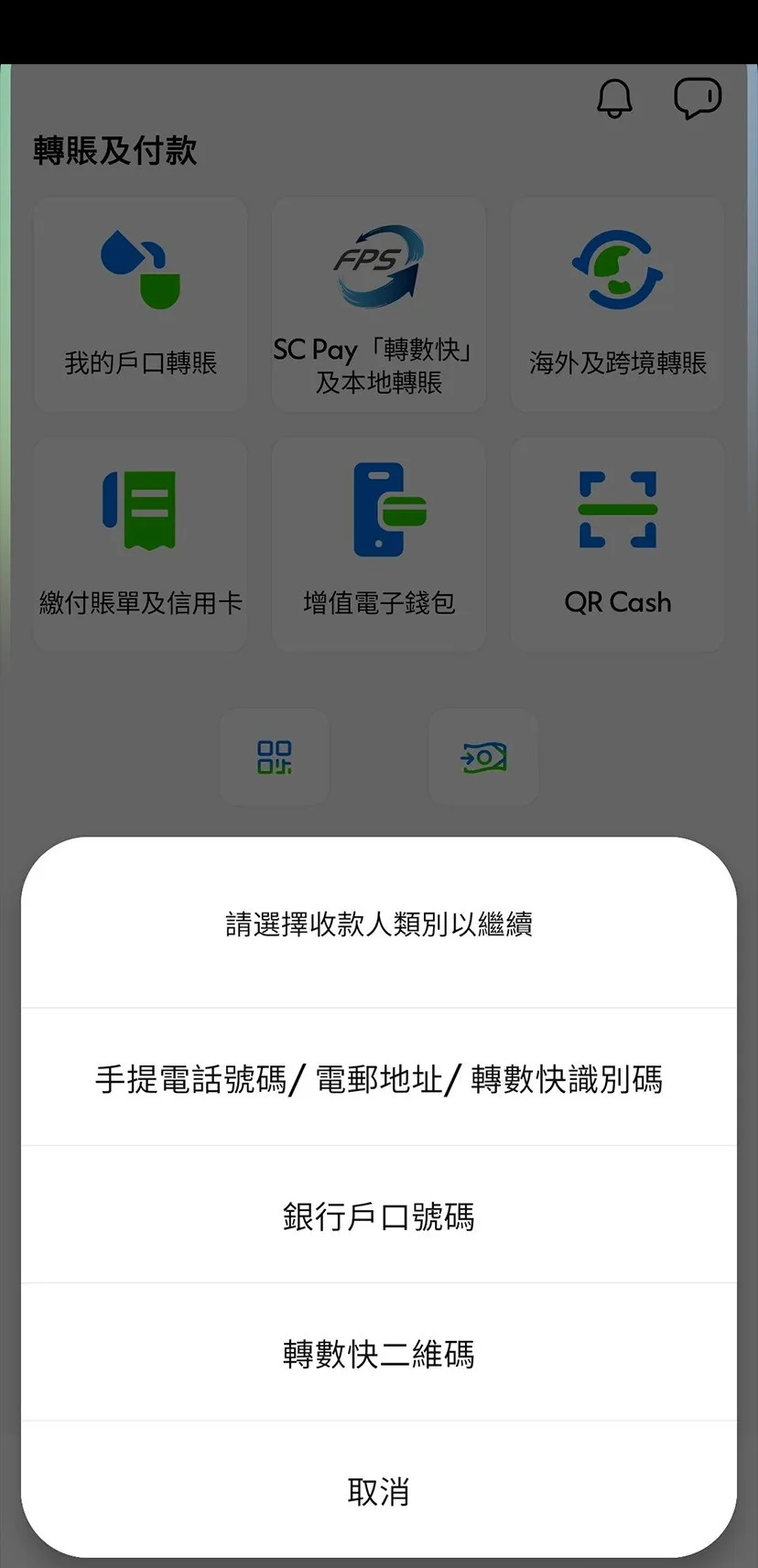Select 銀行戶口號碼 bank account option
The height and width of the screenshot is (1568, 758).
coord(378,1217)
